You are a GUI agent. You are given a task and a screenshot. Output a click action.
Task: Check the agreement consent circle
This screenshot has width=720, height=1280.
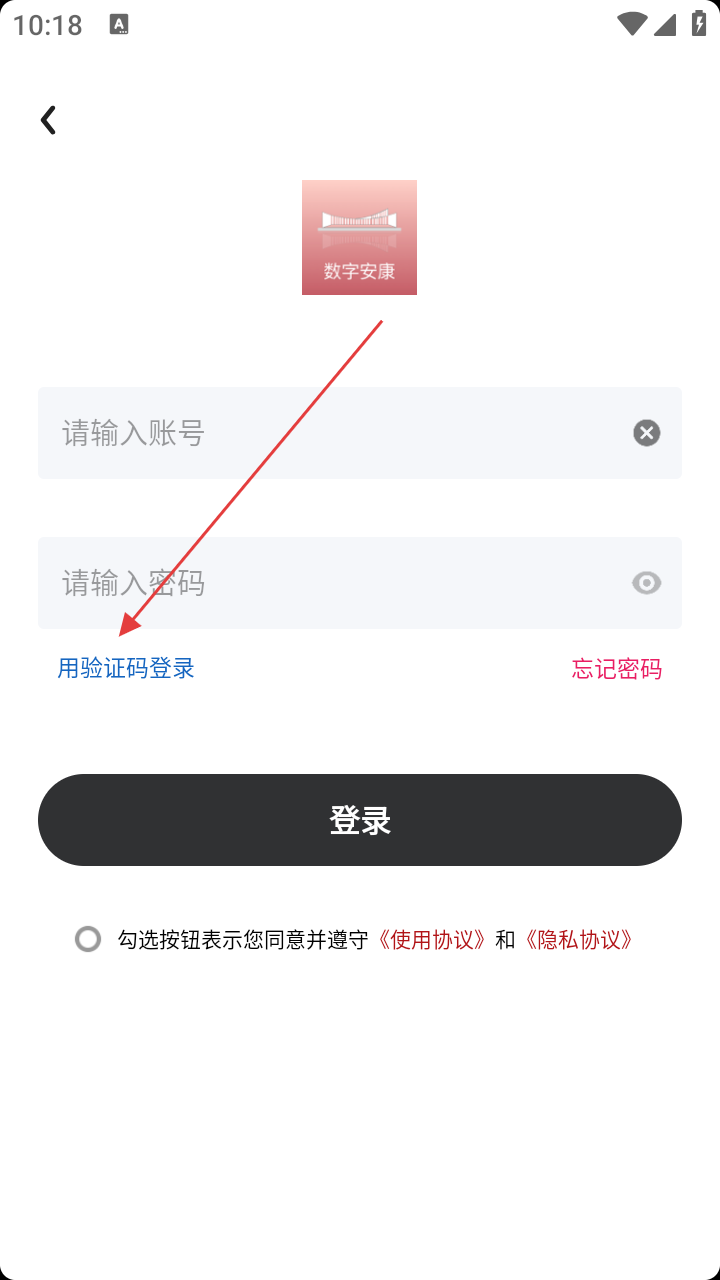pyautogui.click(x=88, y=939)
